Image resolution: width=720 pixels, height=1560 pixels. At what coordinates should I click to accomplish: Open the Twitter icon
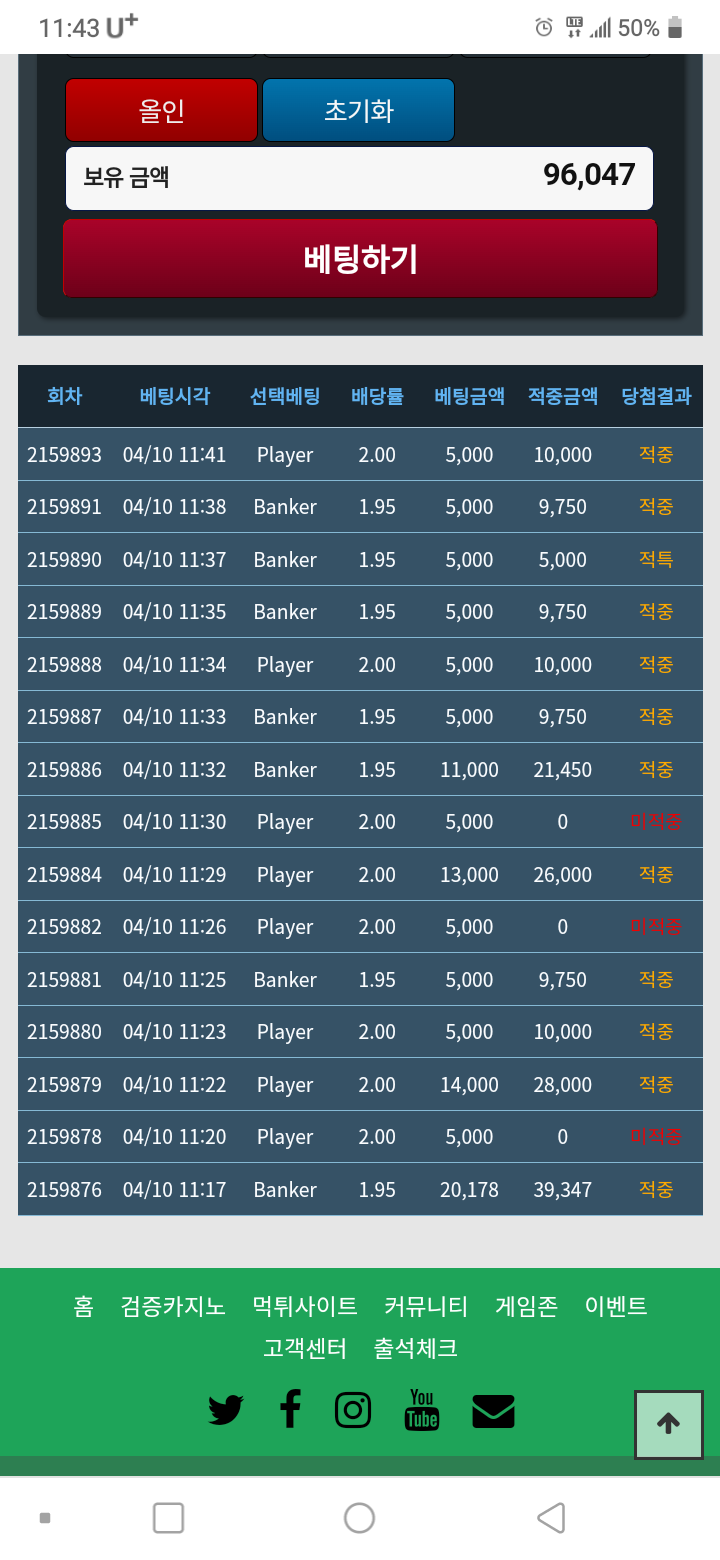226,1410
